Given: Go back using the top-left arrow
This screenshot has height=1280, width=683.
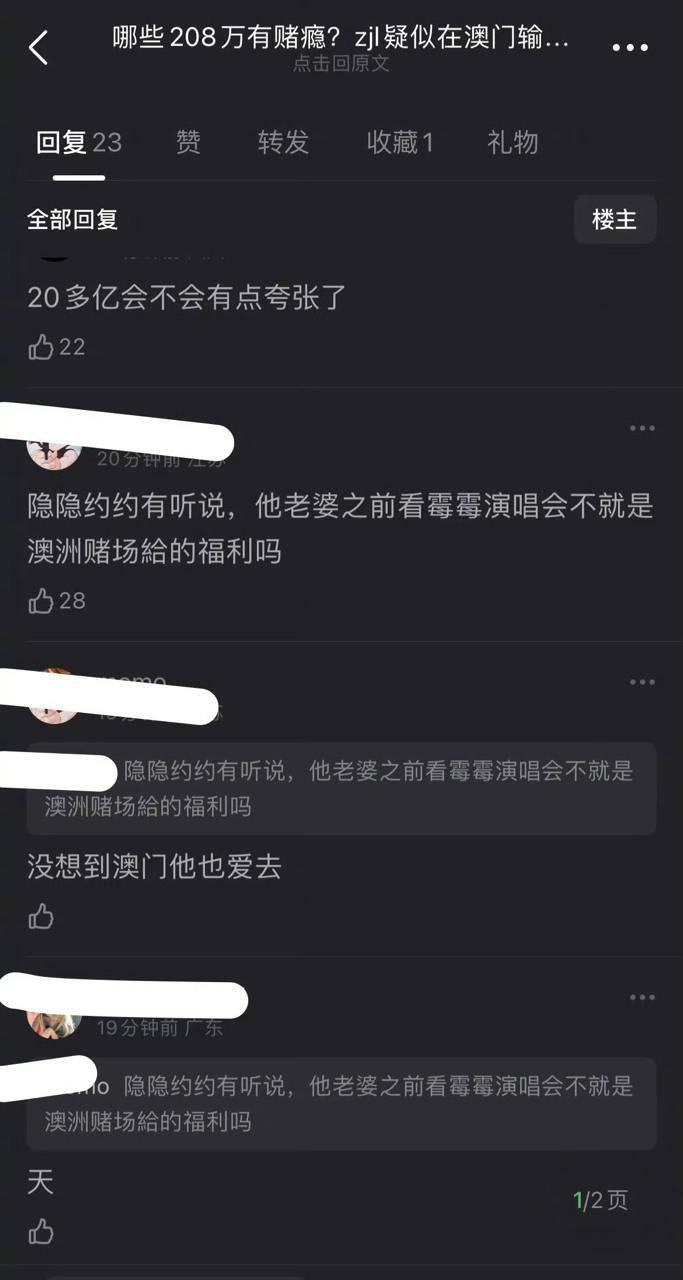Looking at the screenshot, I should (38, 47).
